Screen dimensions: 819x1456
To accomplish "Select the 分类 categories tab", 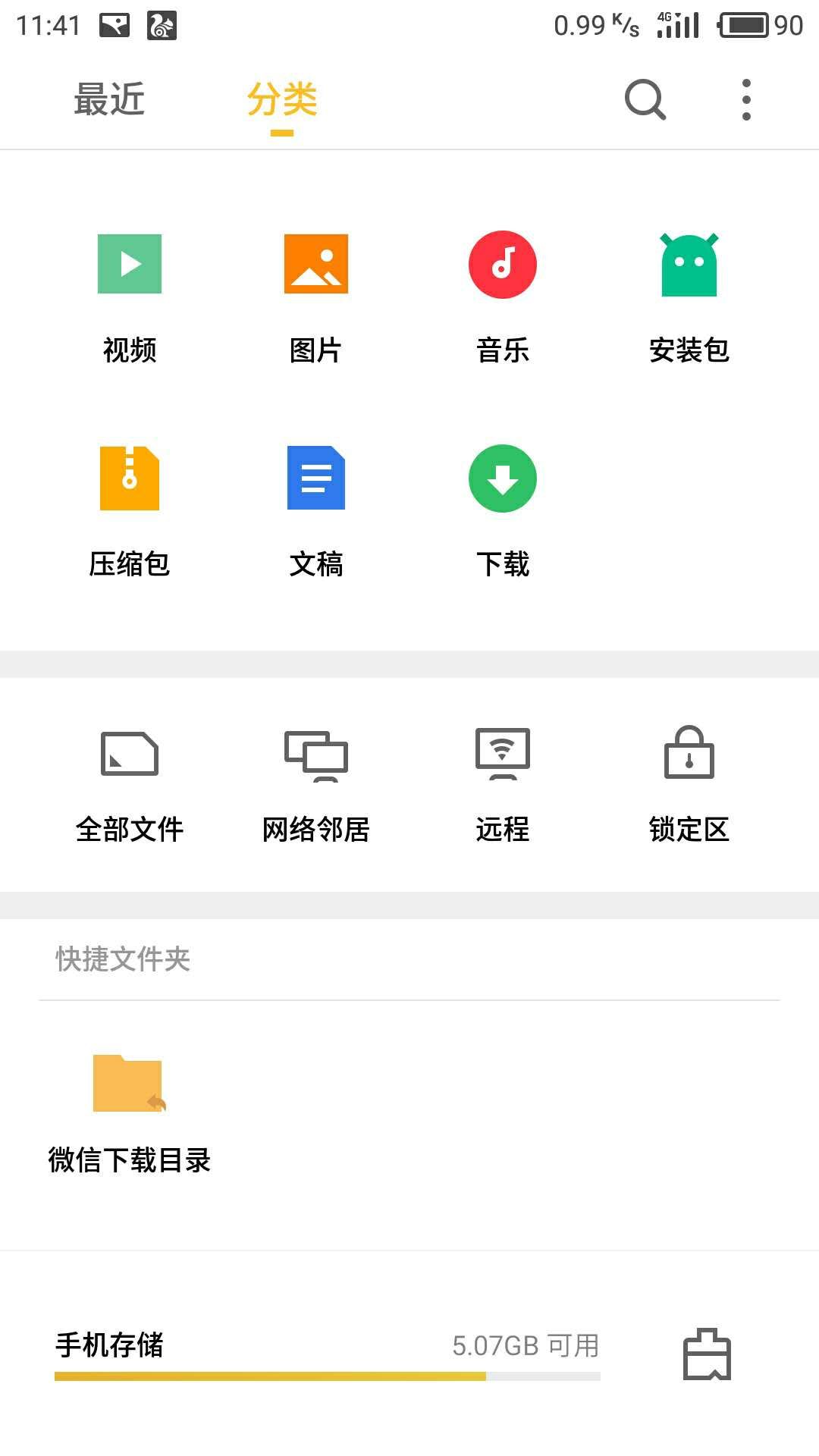I will 281,100.
